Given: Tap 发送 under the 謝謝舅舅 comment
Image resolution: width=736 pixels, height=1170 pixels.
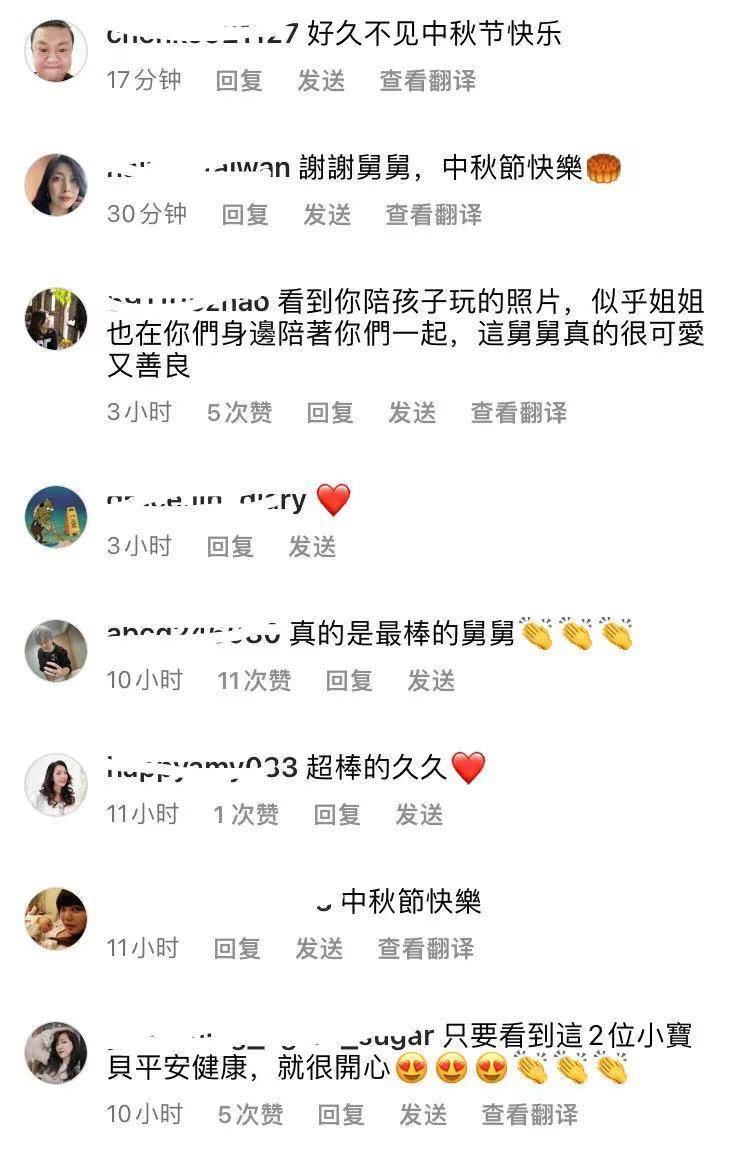Looking at the screenshot, I should (327, 215).
